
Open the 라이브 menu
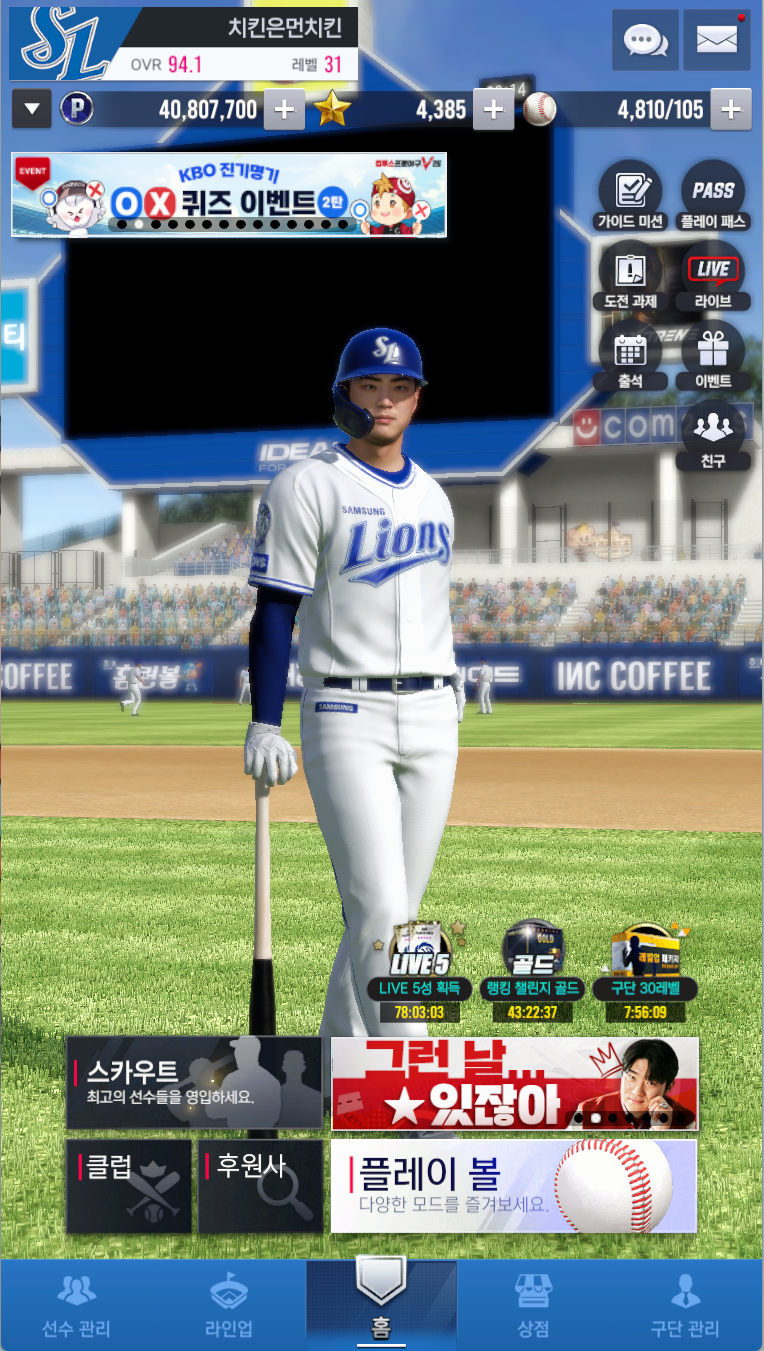click(x=712, y=276)
